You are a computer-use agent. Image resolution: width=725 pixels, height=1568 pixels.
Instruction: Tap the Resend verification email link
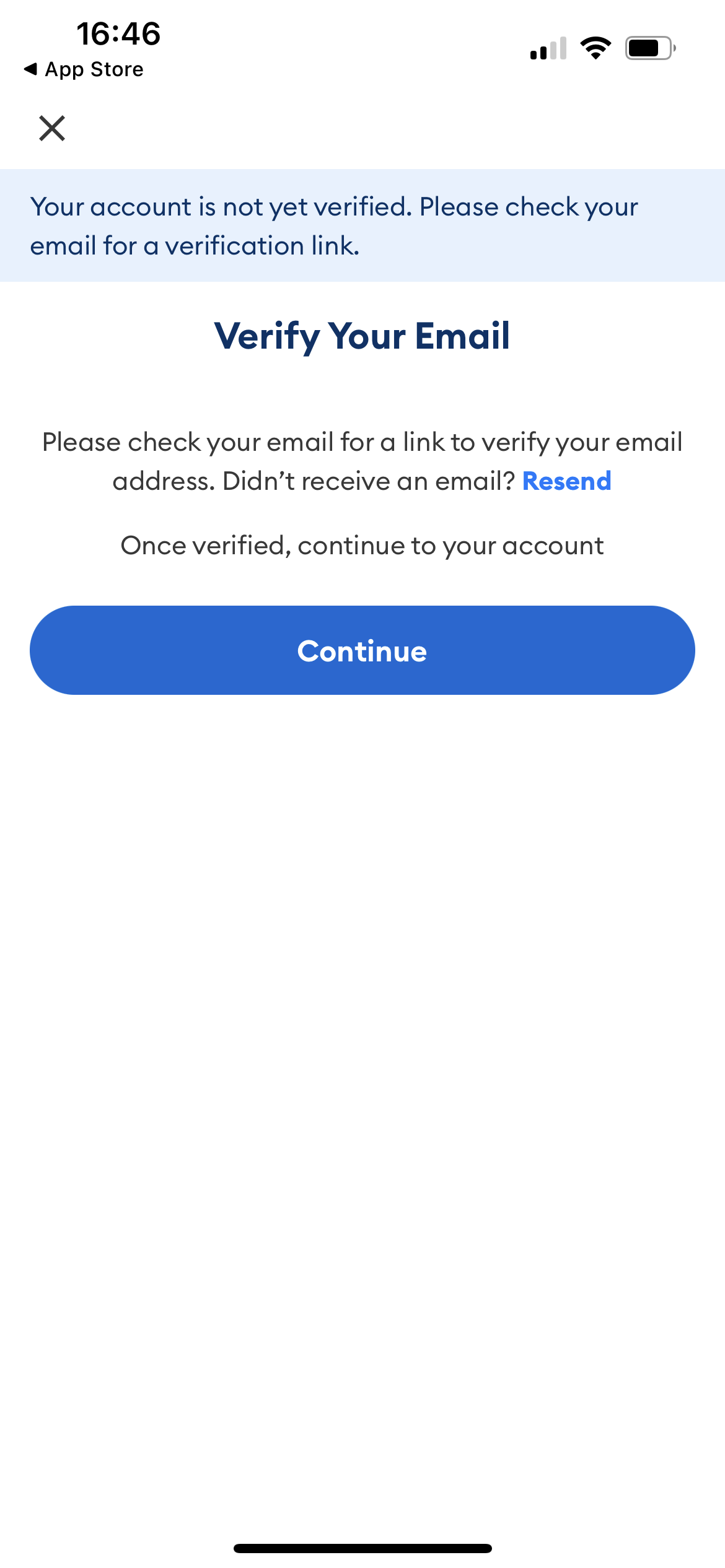point(567,481)
